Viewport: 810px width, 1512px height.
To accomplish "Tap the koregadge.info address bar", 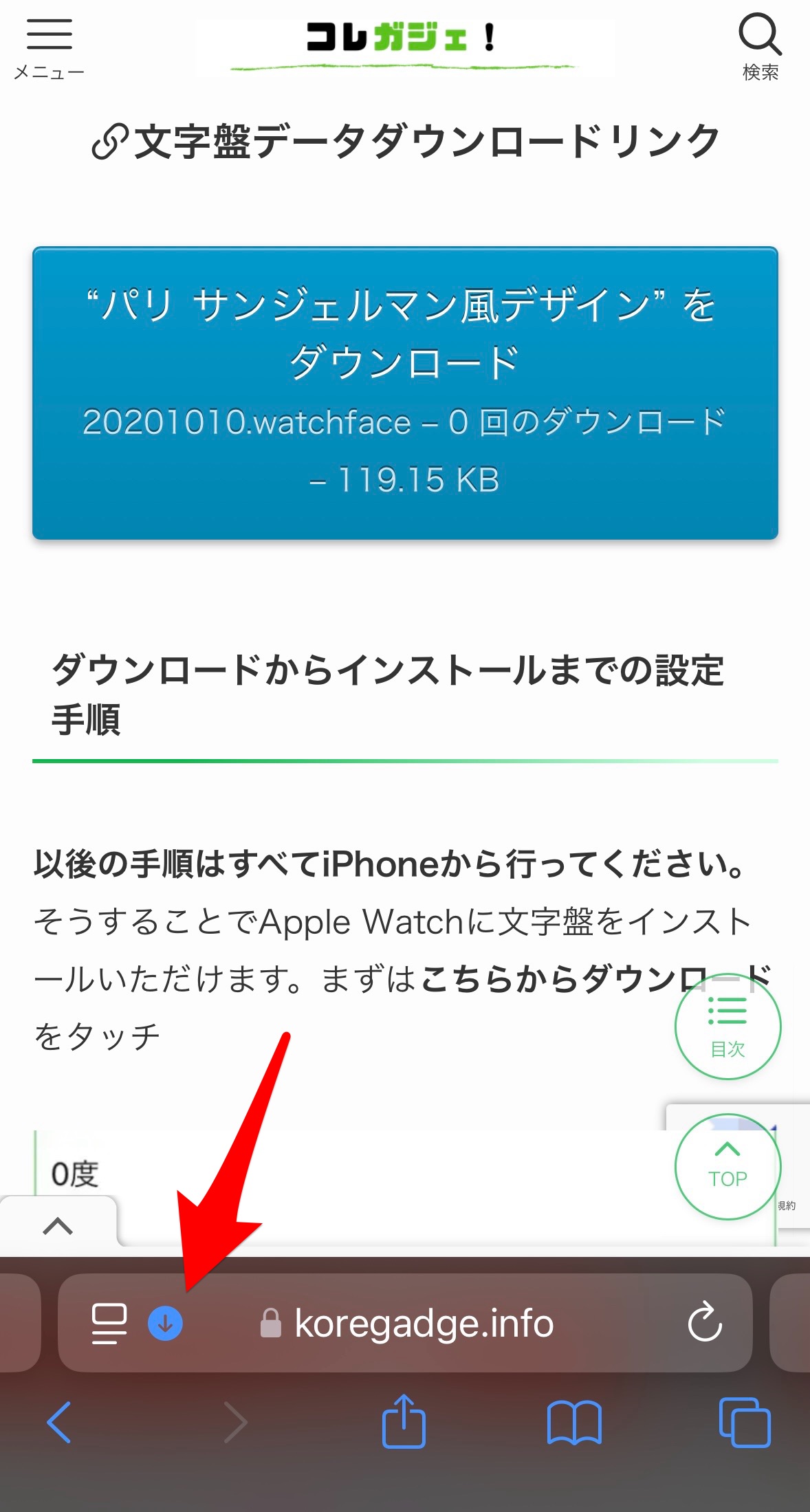I will coord(424,1323).
